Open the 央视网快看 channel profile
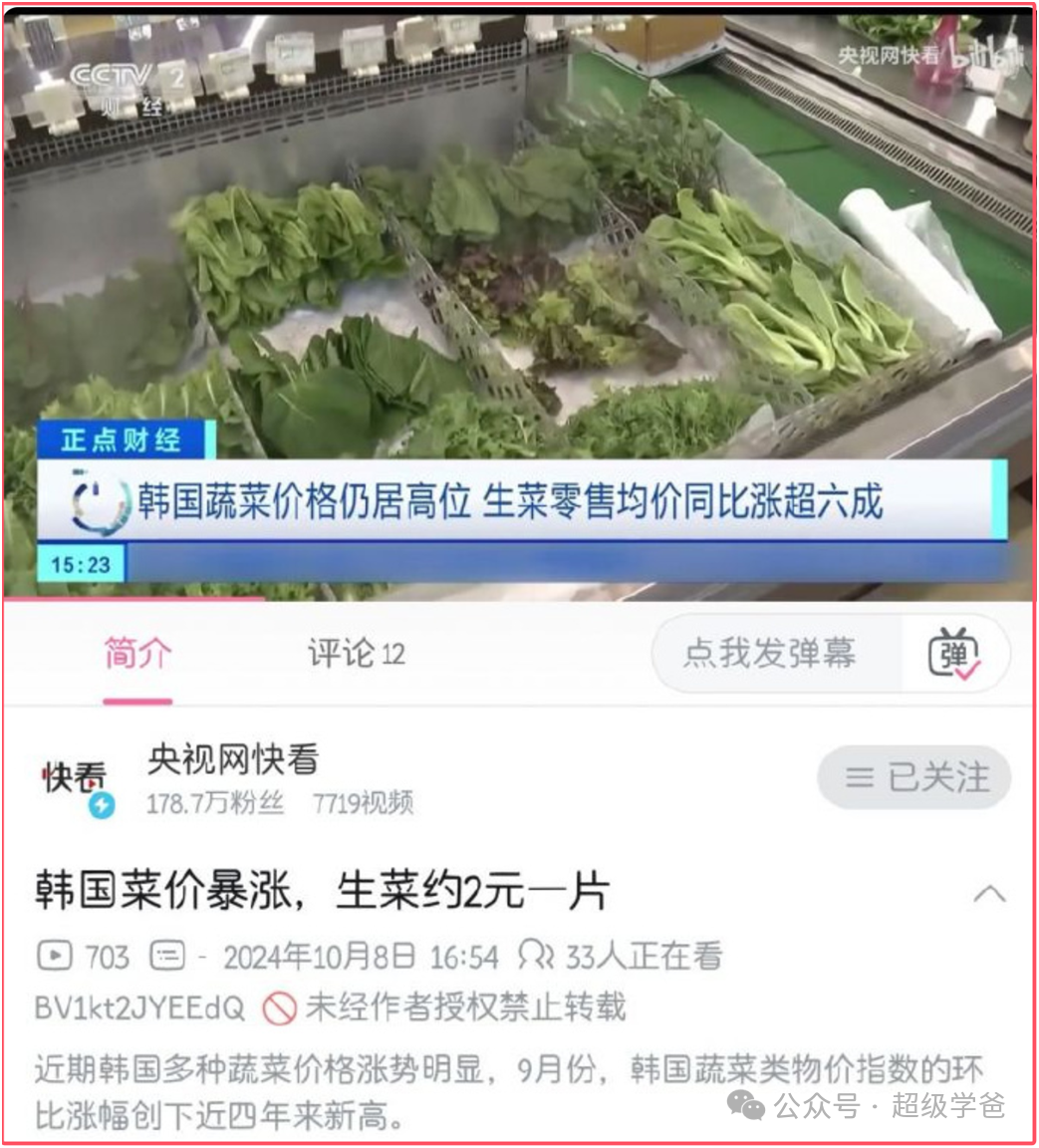This screenshot has width=1039, height=1148. click(x=232, y=760)
